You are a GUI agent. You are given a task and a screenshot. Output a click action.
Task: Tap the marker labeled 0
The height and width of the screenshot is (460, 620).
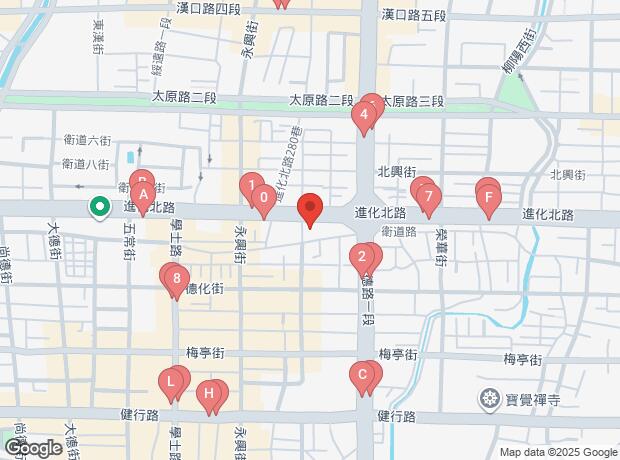click(x=263, y=197)
